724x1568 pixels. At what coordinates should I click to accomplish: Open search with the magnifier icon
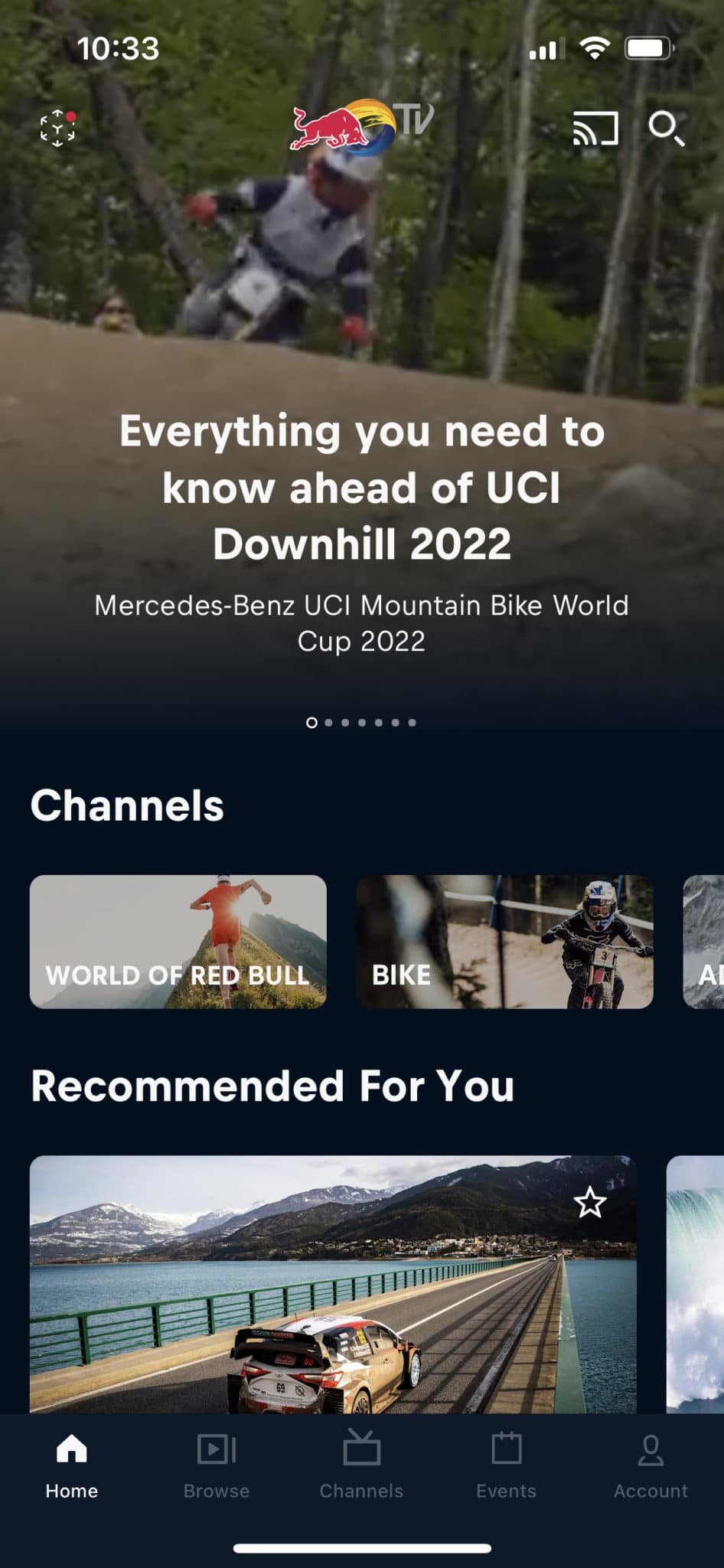666,128
